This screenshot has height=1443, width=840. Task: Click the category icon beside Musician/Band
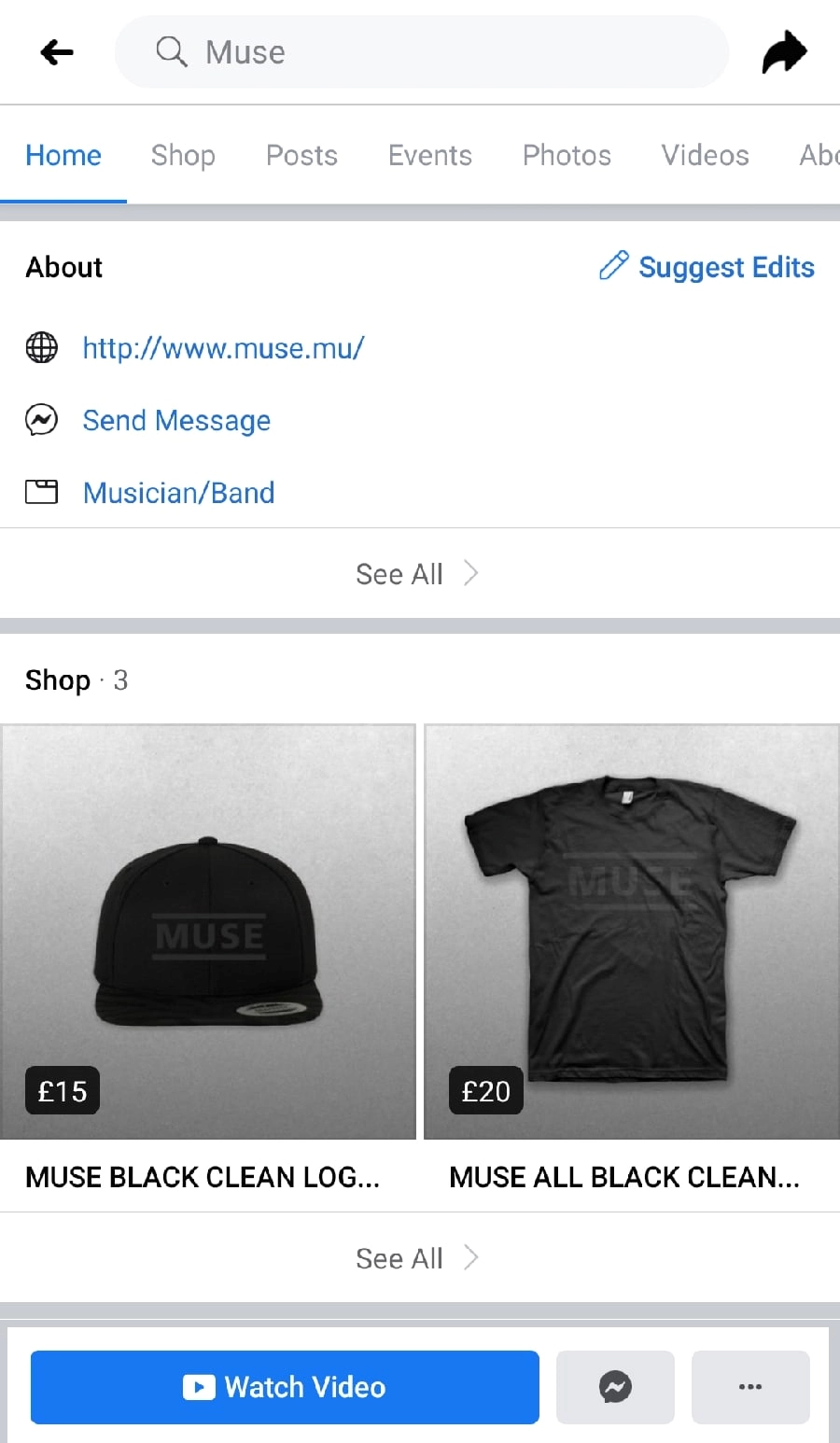coord(41,492)
